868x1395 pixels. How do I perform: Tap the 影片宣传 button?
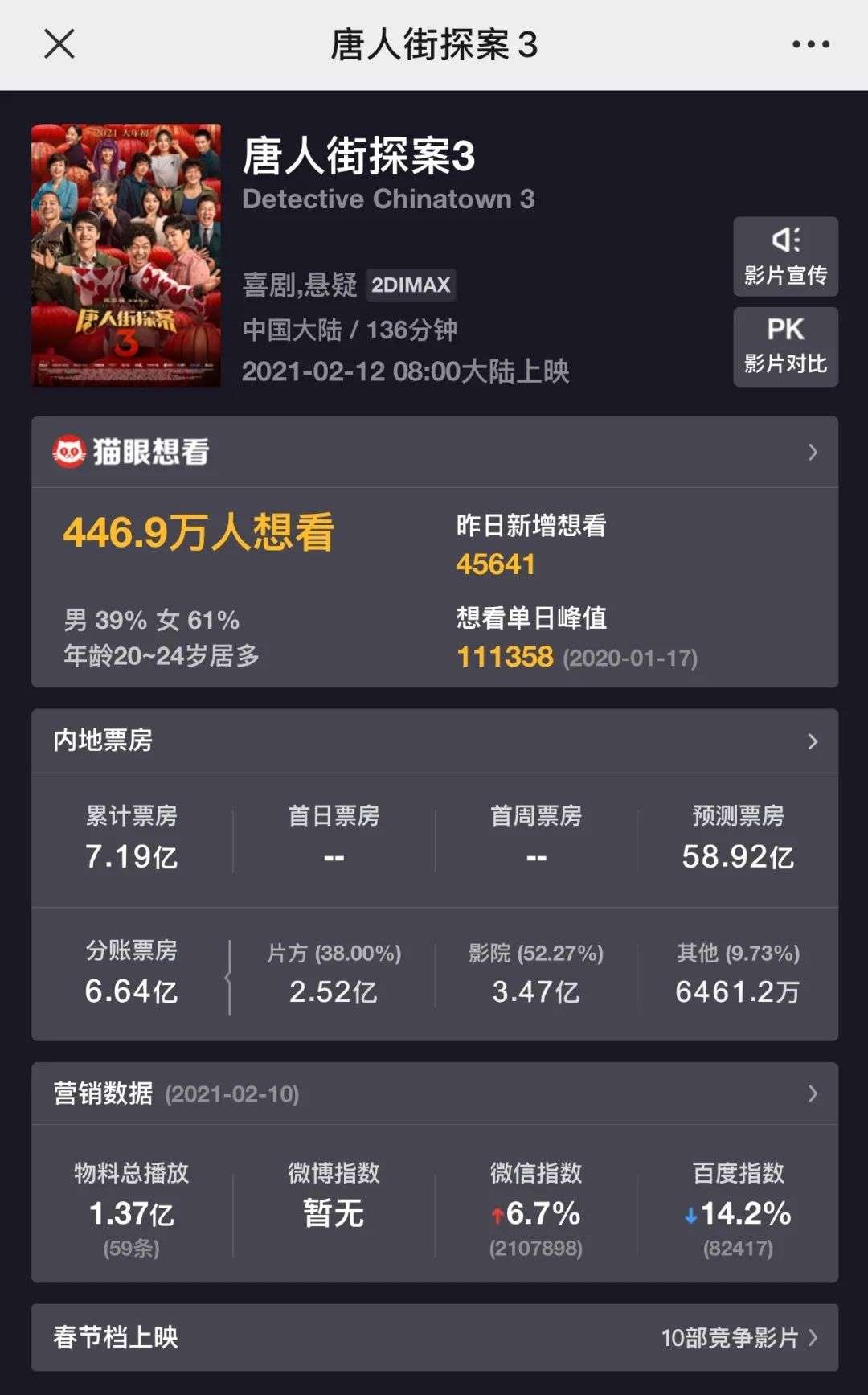785,257
